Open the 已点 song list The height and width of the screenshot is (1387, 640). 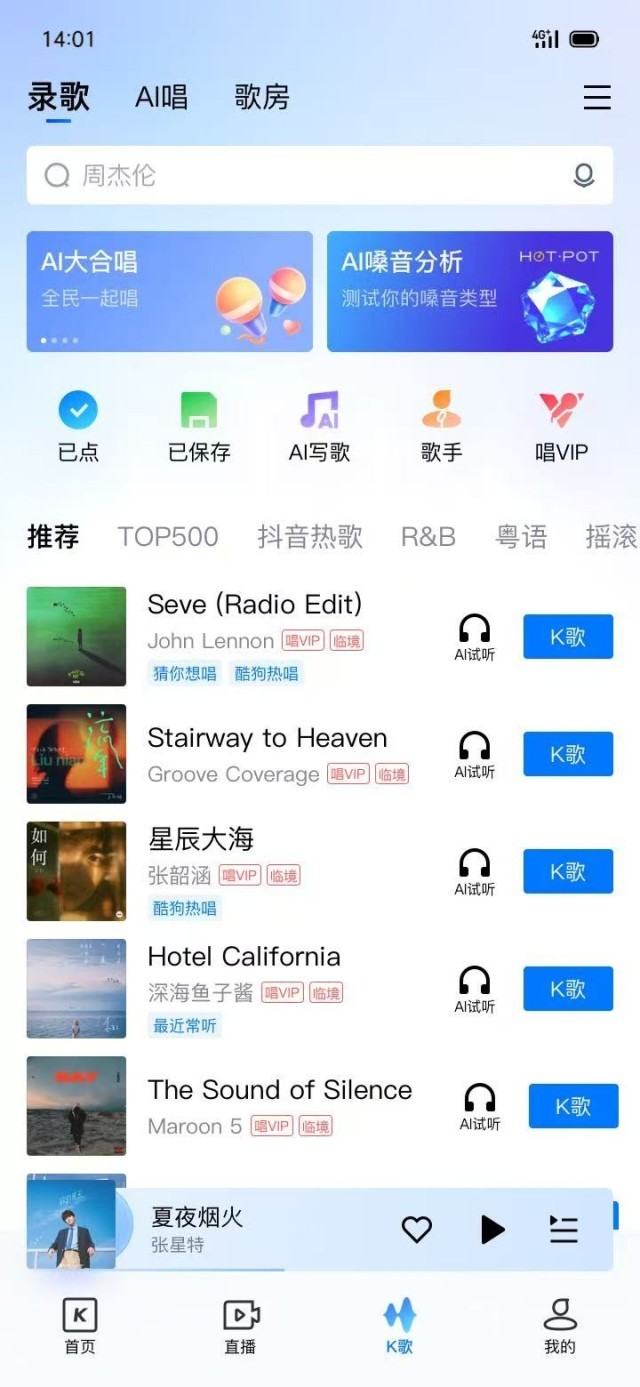point(78,427)
